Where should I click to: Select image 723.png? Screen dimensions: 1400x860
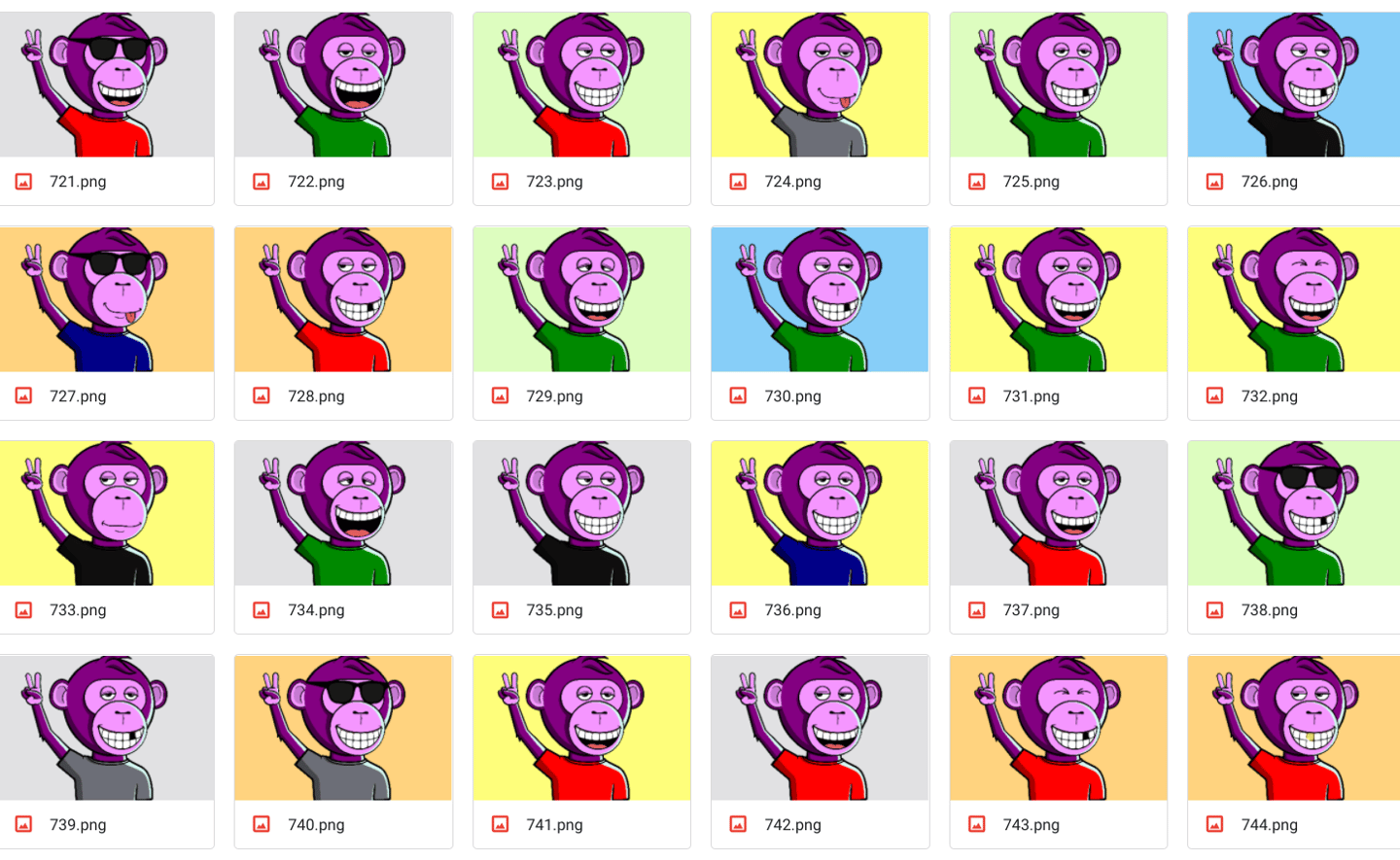(x=581, y=86)
